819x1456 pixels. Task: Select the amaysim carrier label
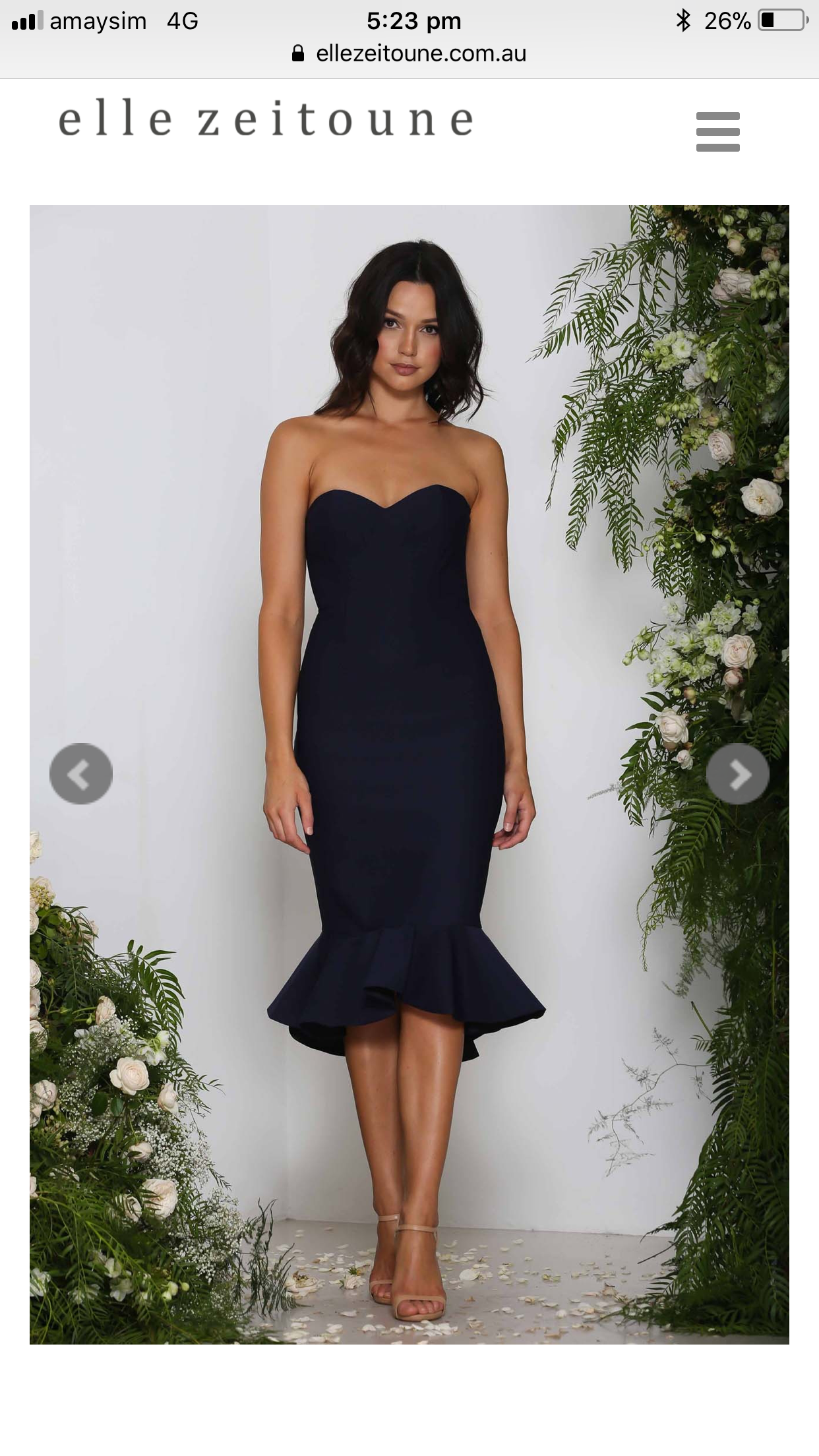[98, 20]
